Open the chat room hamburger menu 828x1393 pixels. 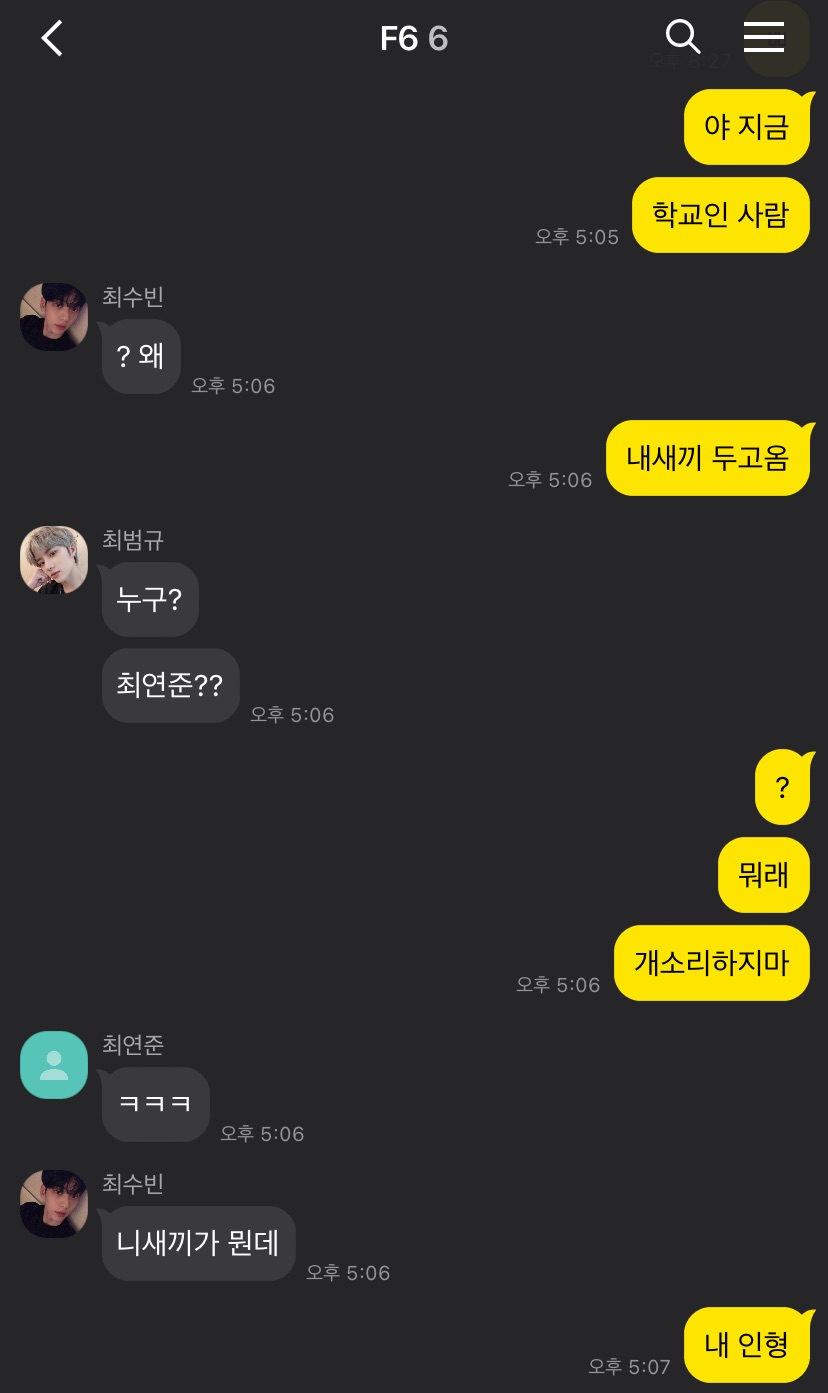point(763,37)
